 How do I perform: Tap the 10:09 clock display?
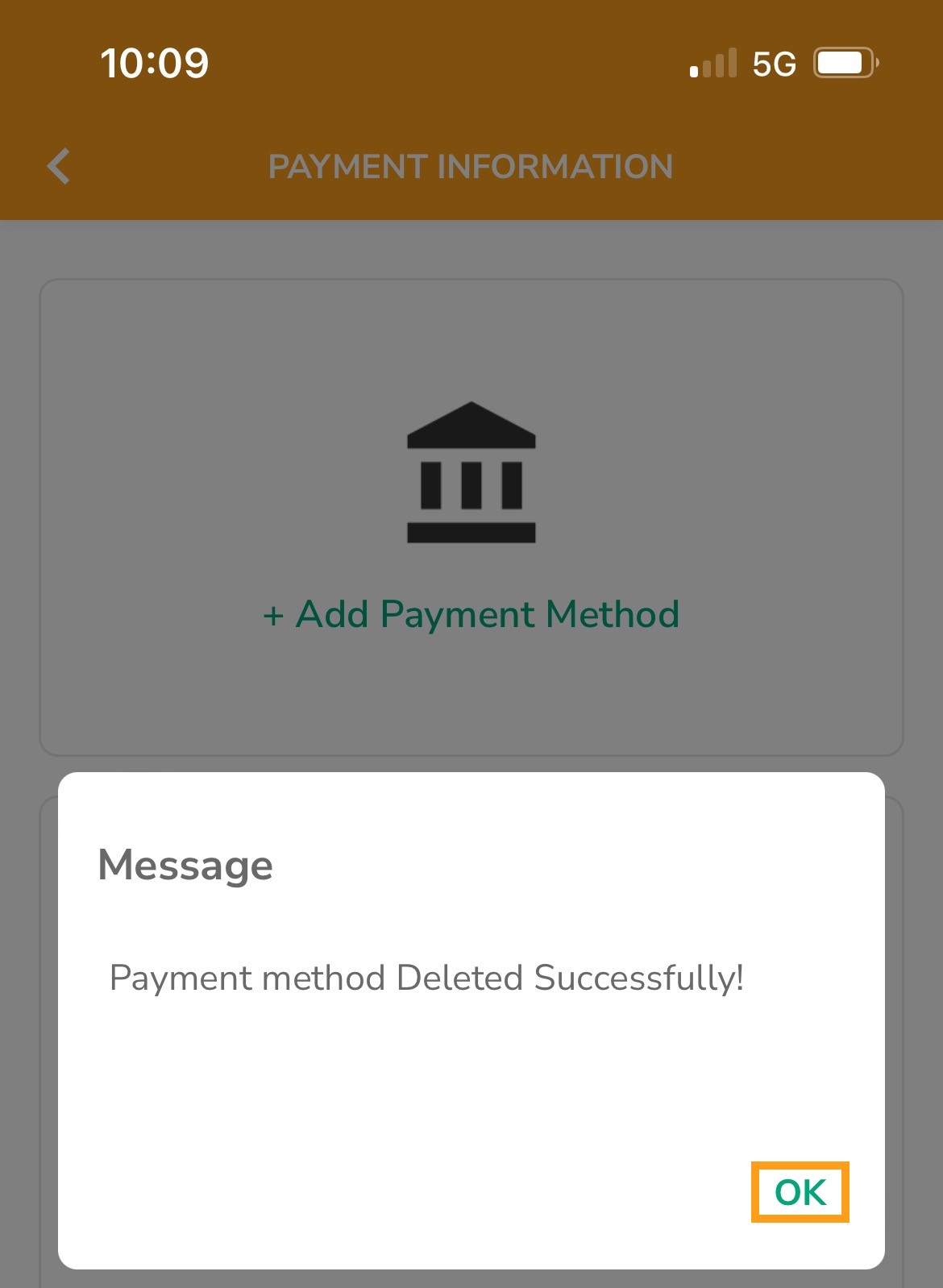(154, 62)
